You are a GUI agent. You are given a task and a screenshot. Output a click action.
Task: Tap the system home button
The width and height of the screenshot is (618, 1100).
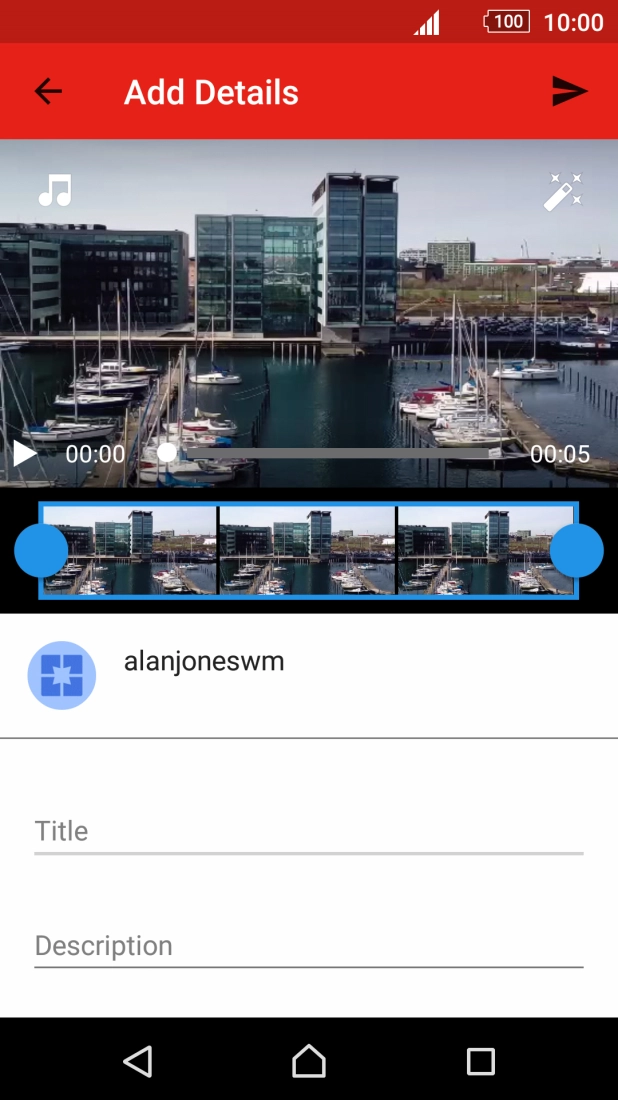309,1060
